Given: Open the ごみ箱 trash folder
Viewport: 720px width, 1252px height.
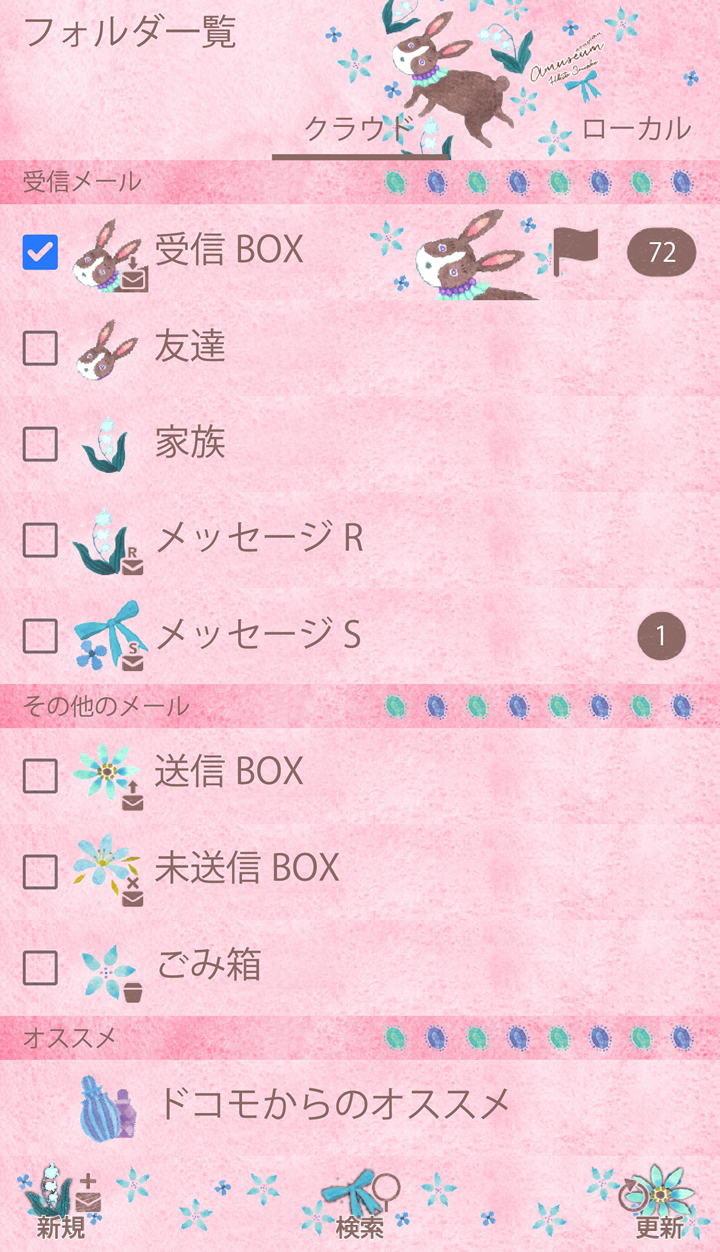Looking at the screenshot, I should tap(208, 965).
